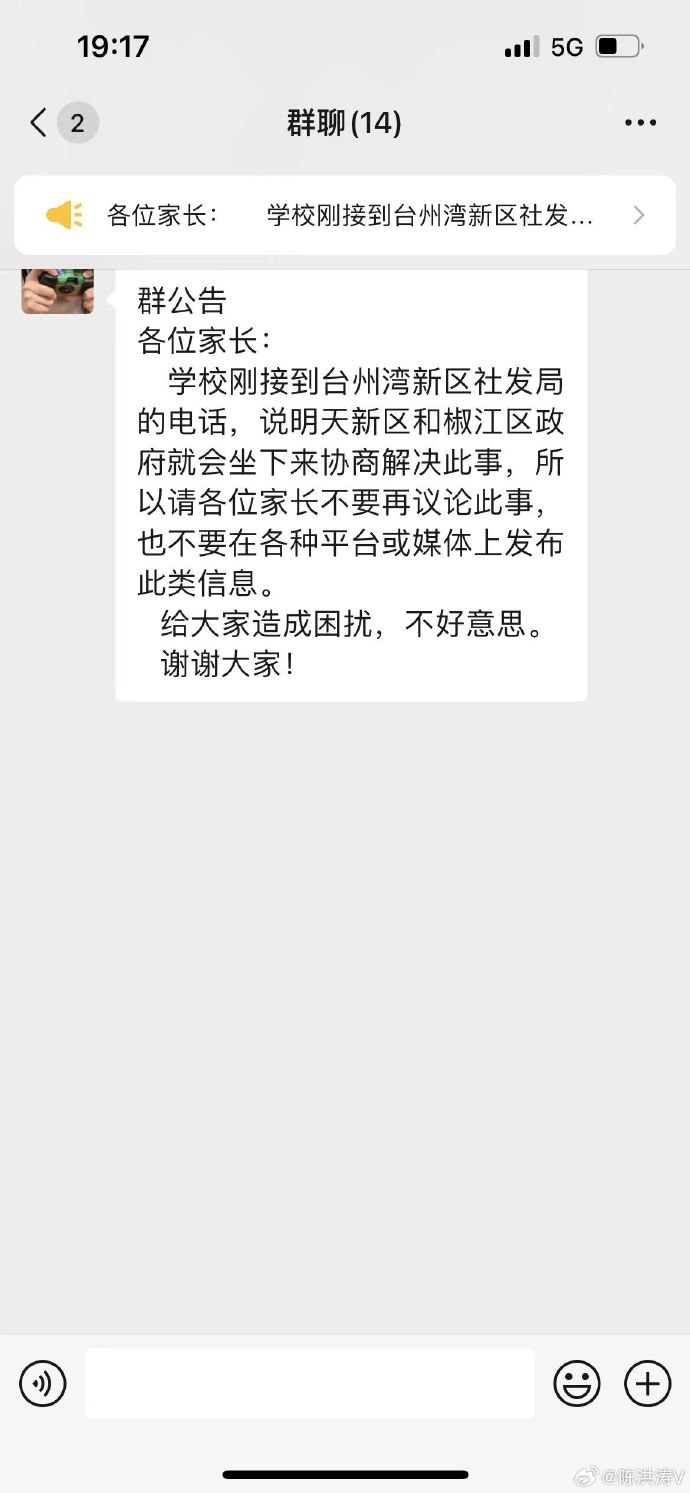
Task: Open the plus attachments menu
Action: pos(647,1383)
